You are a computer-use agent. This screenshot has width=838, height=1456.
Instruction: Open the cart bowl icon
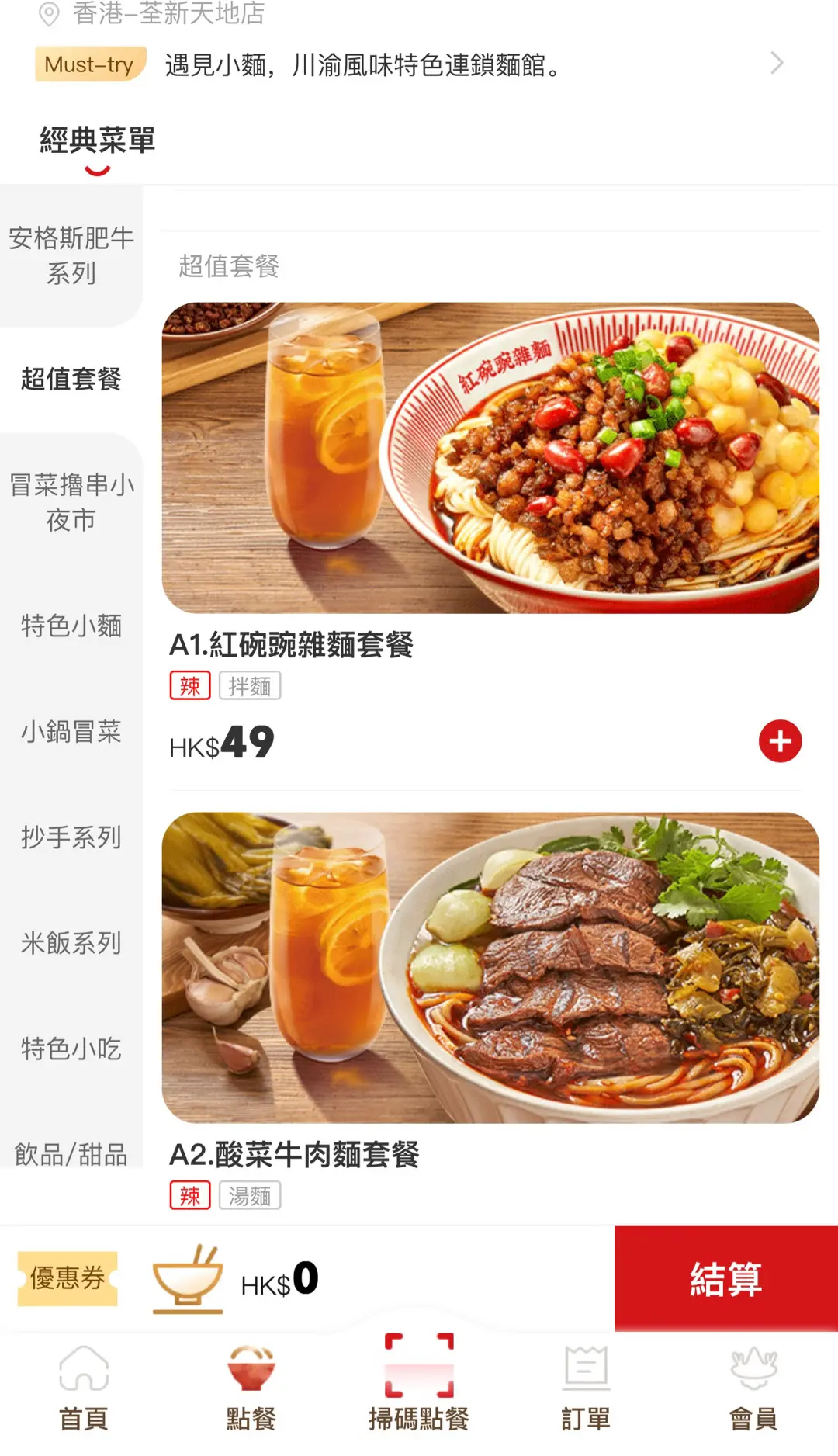188,1279
